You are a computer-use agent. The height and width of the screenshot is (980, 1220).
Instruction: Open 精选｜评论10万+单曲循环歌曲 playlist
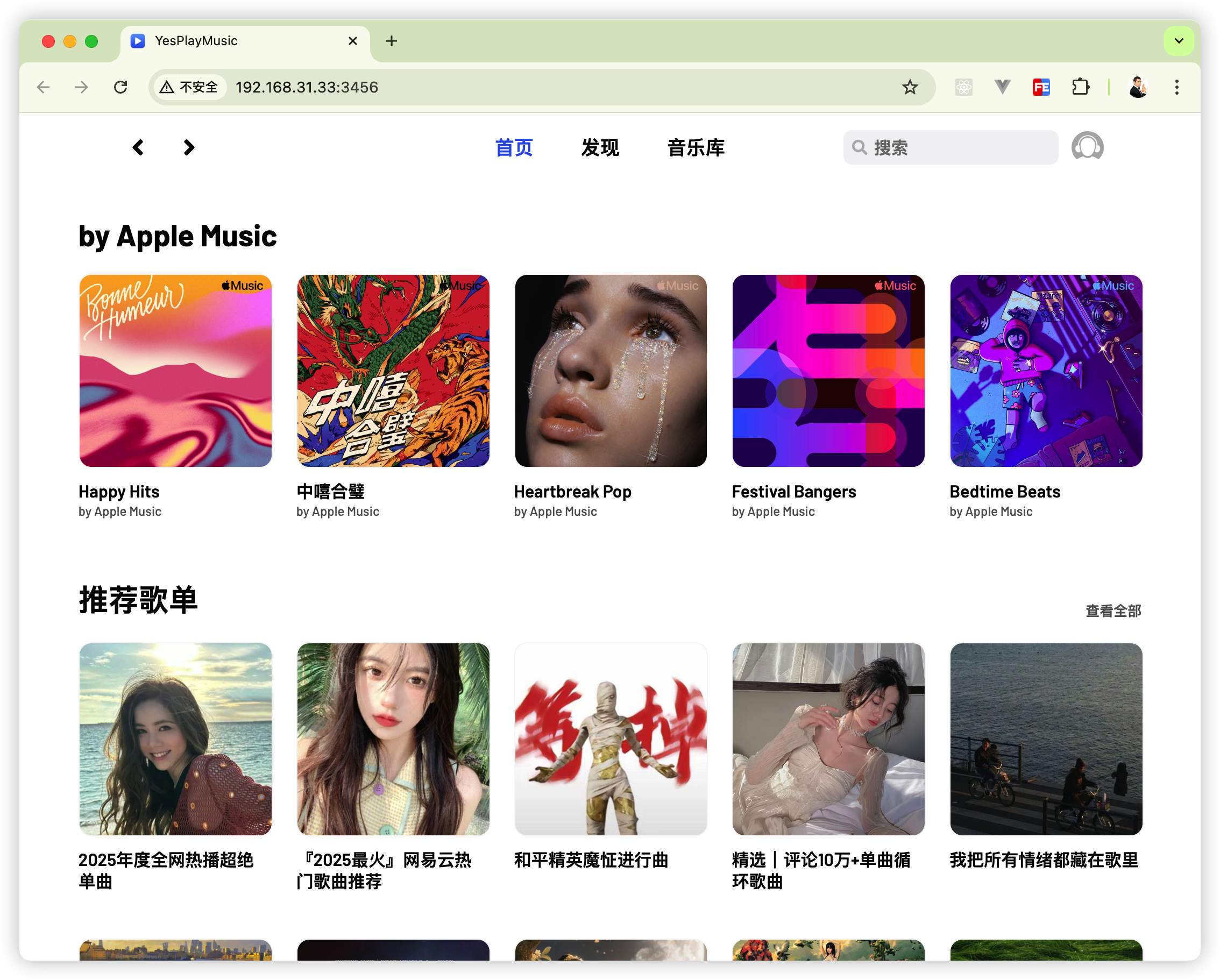828,739
